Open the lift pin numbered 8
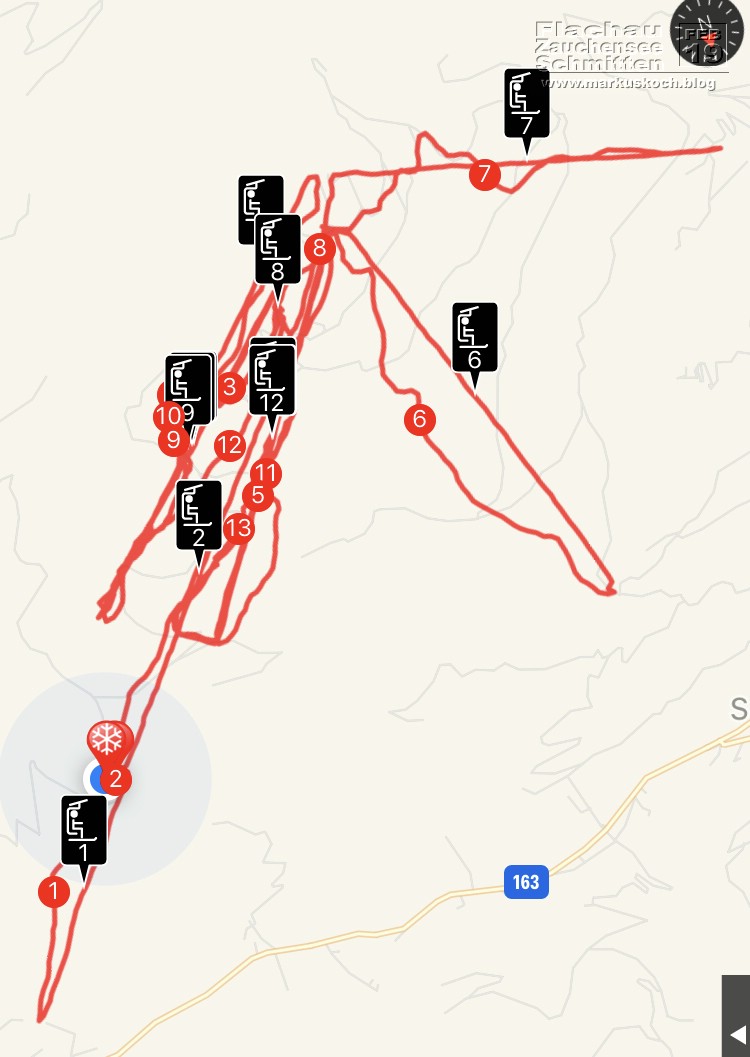The height and width of the screenshot is (1057, 750). pos(278,249)
